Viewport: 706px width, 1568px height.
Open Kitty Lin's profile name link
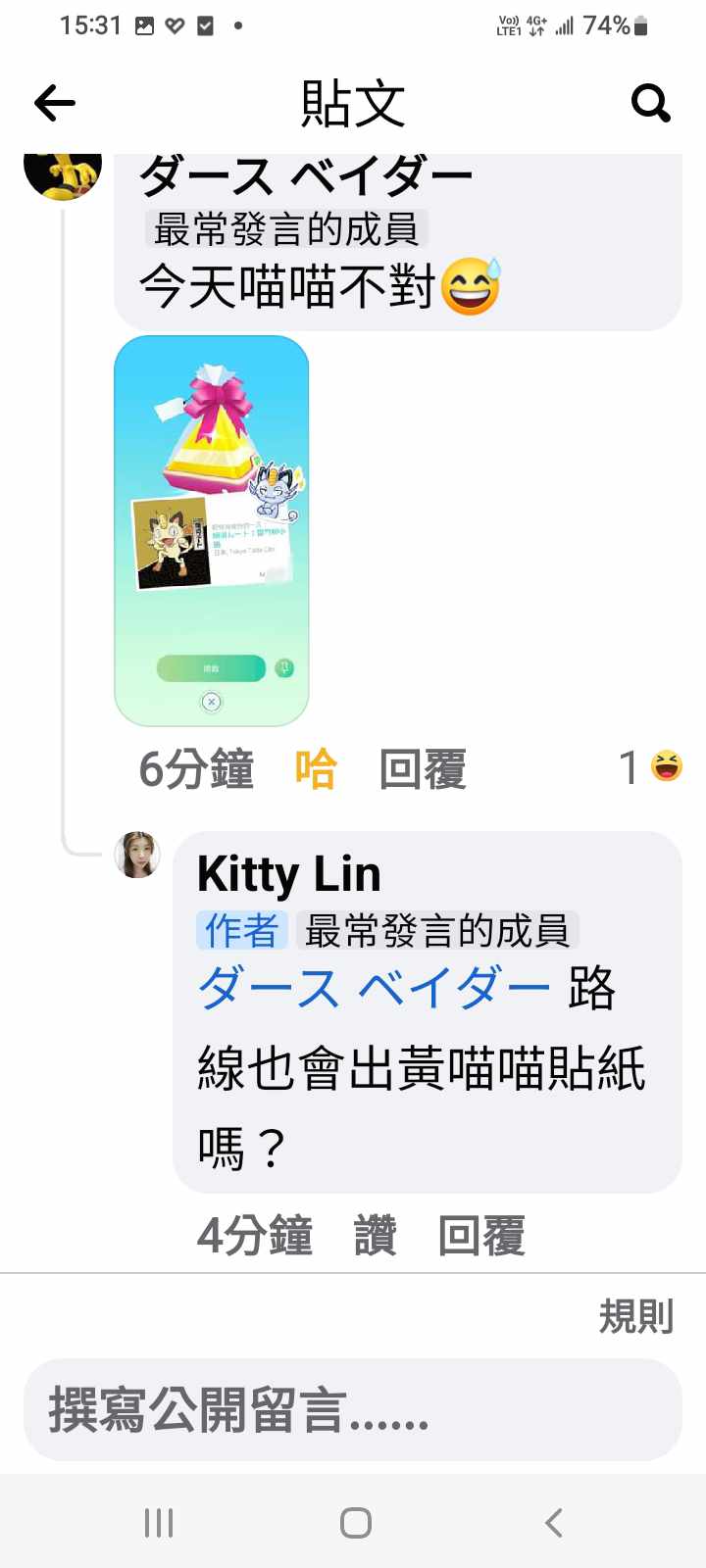288,873
